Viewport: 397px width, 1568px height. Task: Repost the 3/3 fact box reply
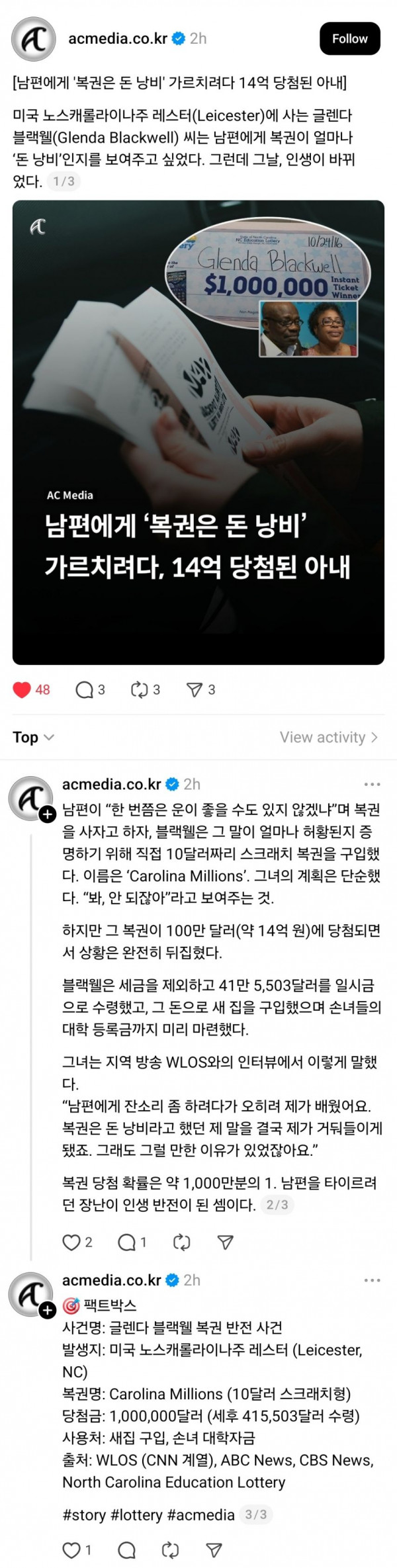coord(170,1549)
